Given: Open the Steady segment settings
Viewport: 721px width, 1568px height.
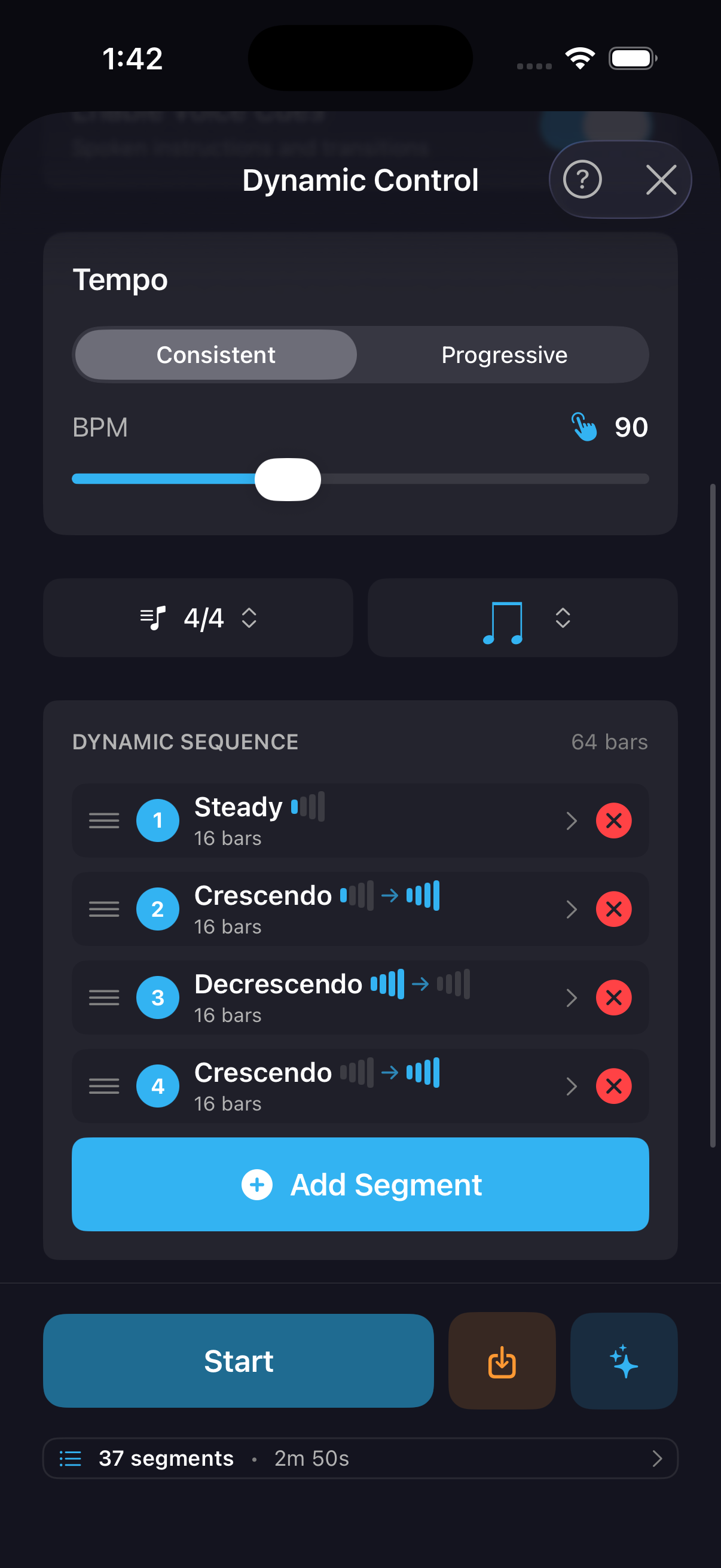Looking at the screenshot, I should [x=571, y=820].
